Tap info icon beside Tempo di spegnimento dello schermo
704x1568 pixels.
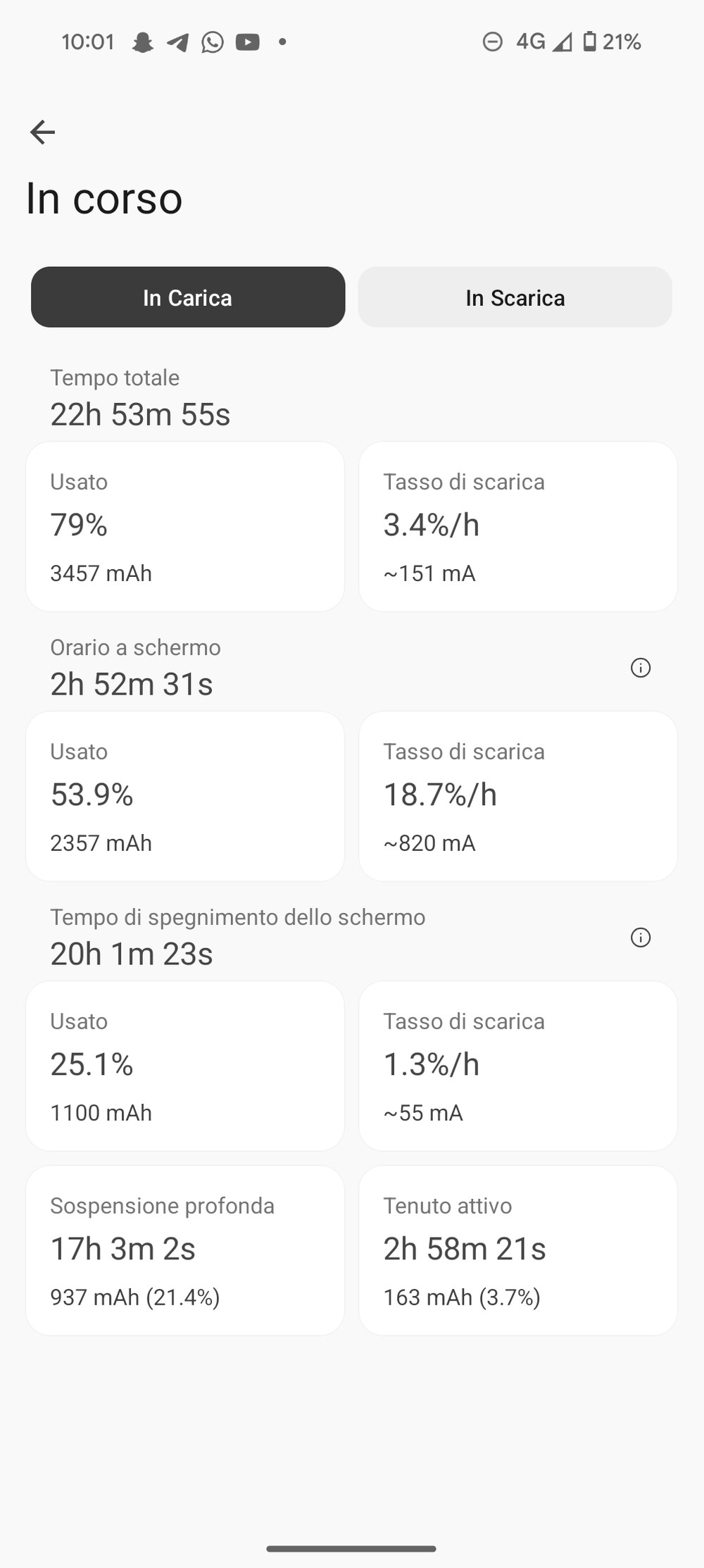click(x=641, y=938)
